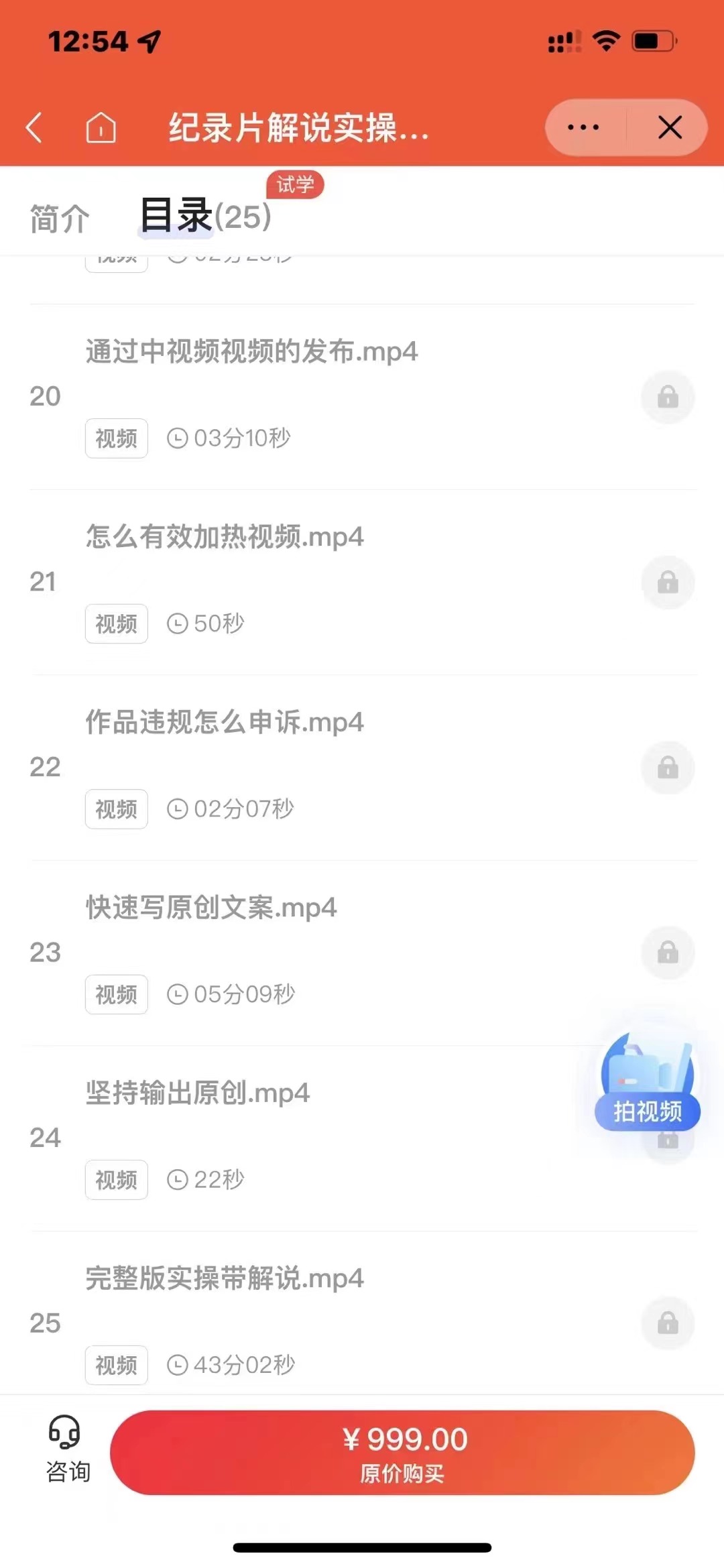Tap the lock icon on lesson 20
This screenshot has height=1568, width=724.
pyautogui.click(x=668, y=398)
